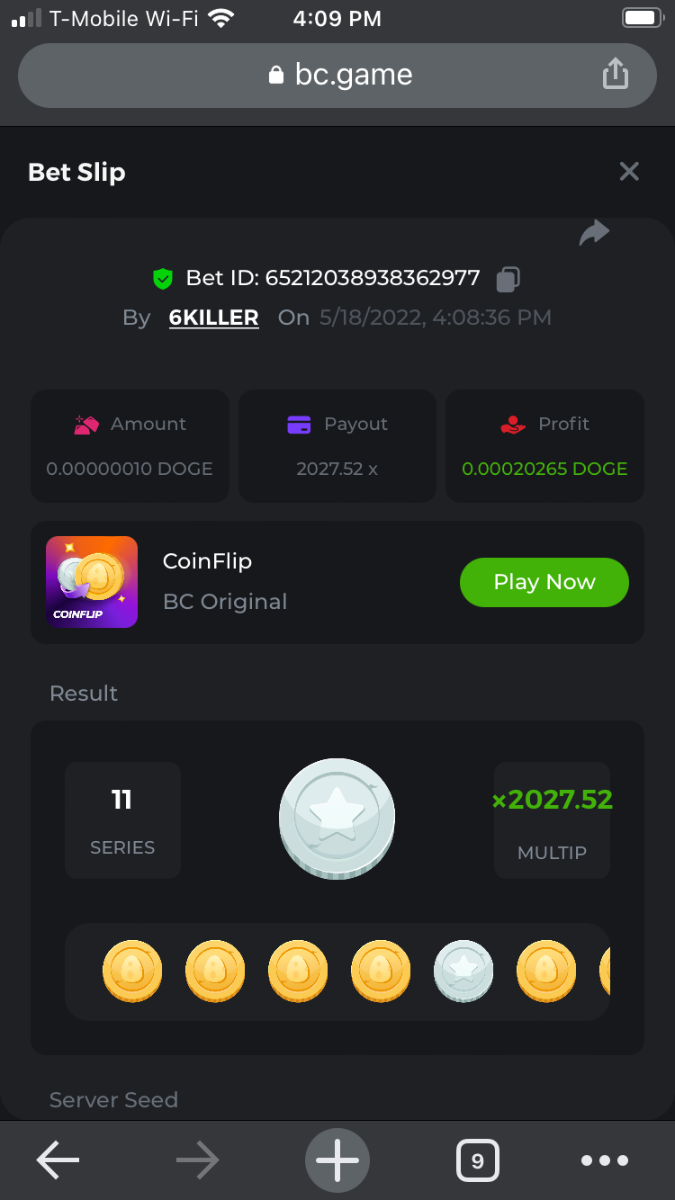Show the open tabs switcher
Screen dimensions: 675x1200
click(x=477, y=1161)
